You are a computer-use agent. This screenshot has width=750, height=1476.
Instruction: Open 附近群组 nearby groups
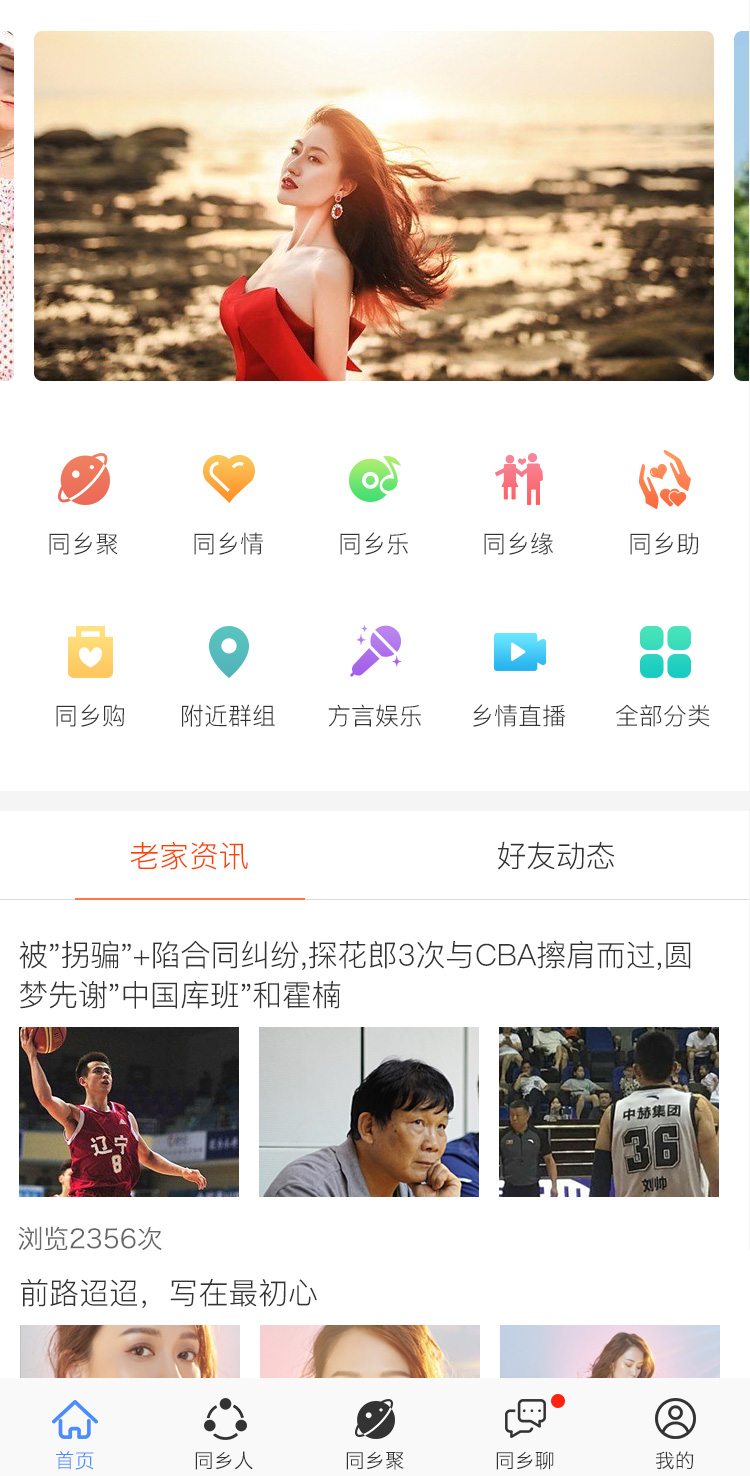pos(228,672)
